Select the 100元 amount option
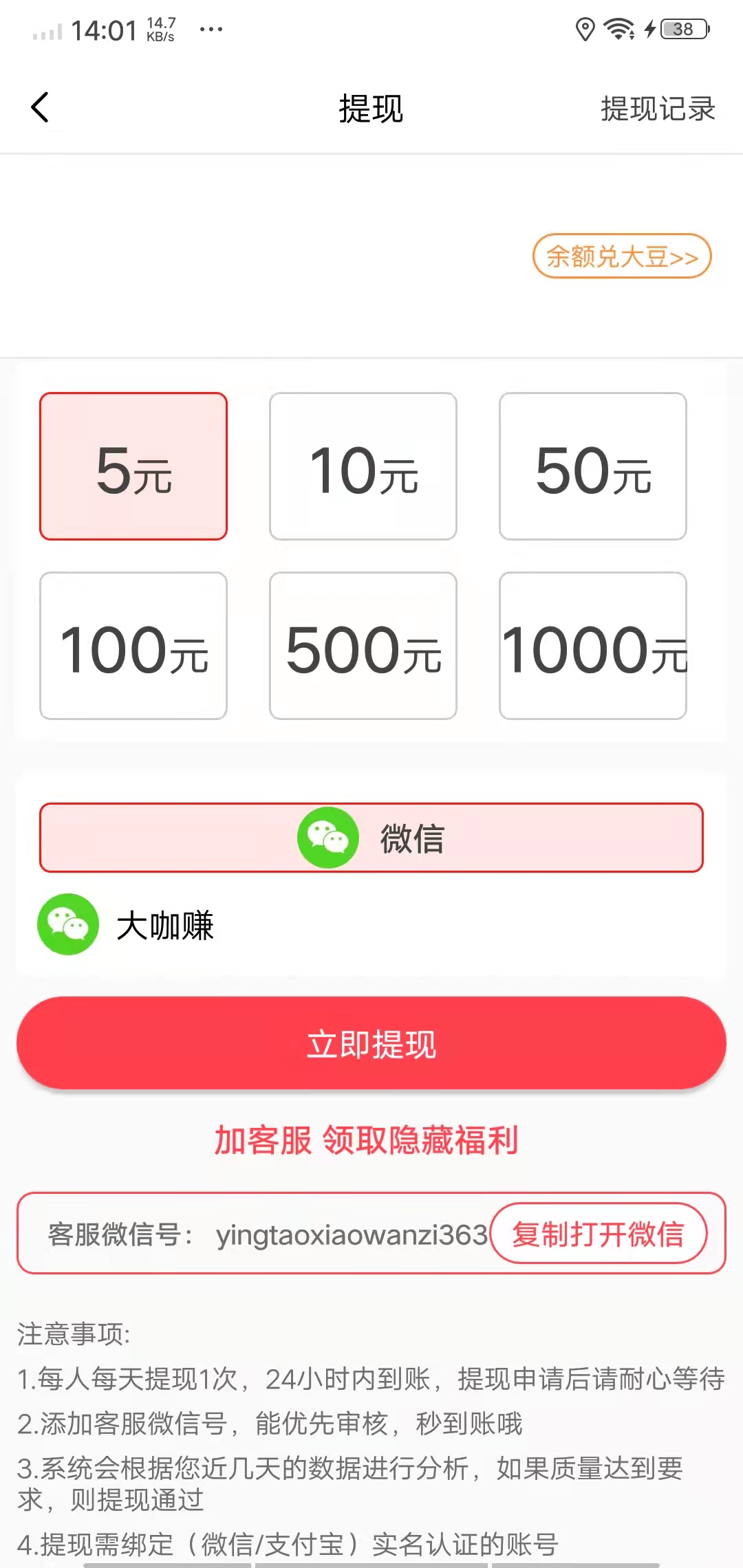 (133, 645)
